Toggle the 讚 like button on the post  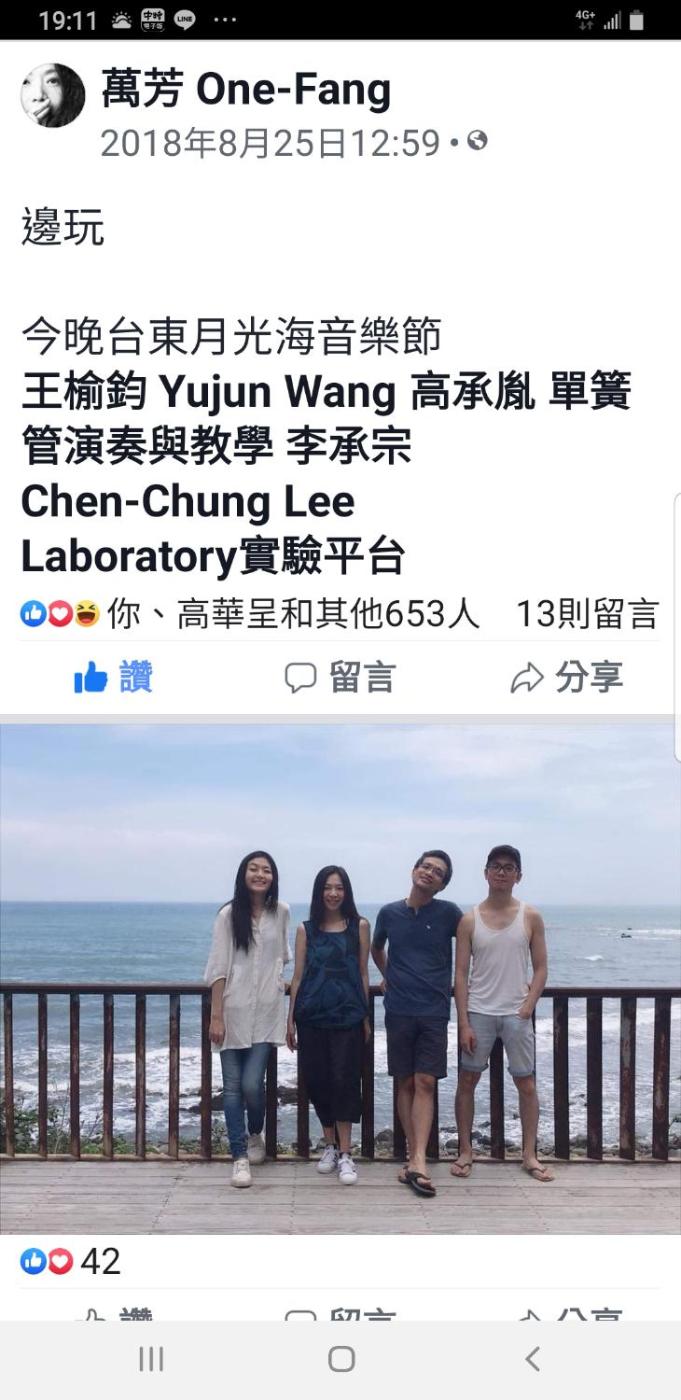click(x=113, y=678)
